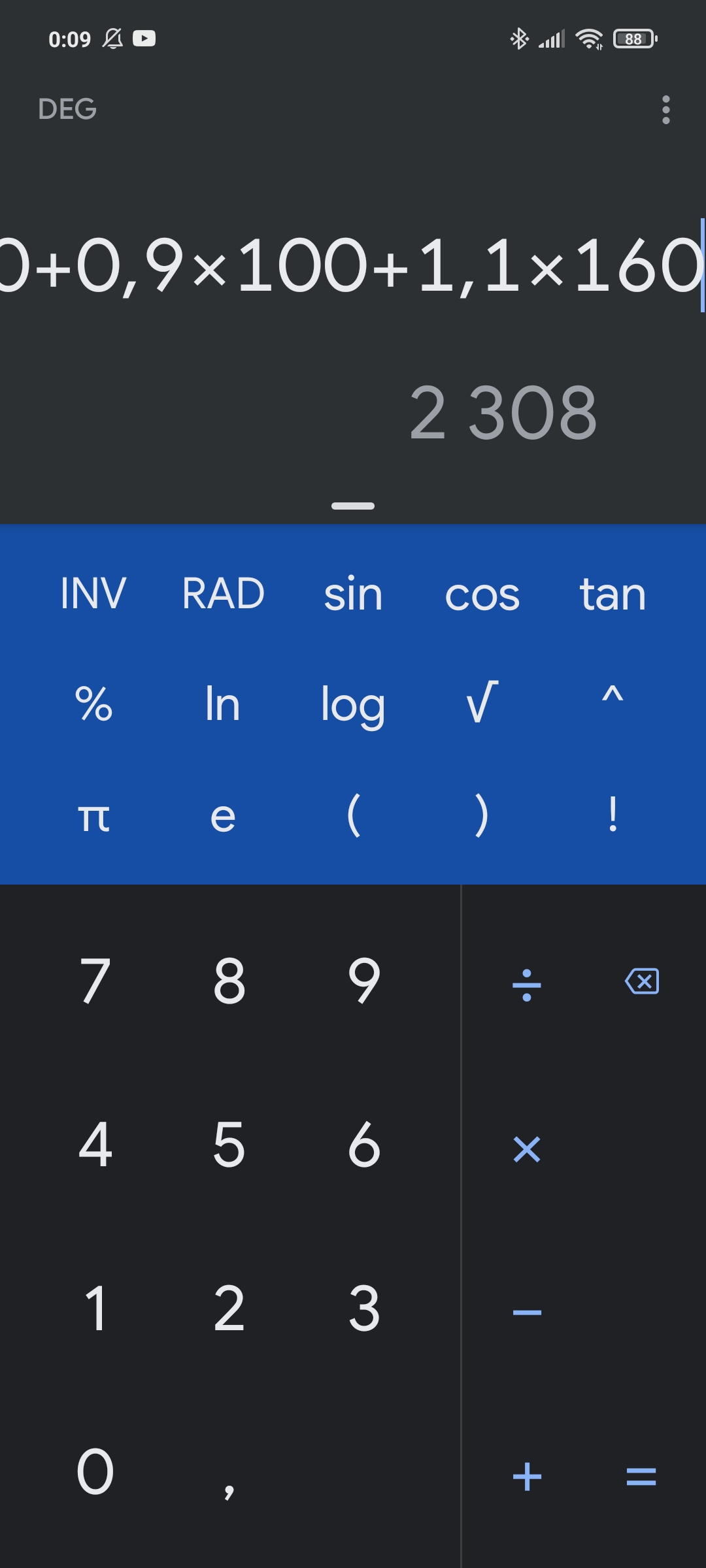Enter the digit 7
The image size is (706, 1568).
(x=95, y=981)
